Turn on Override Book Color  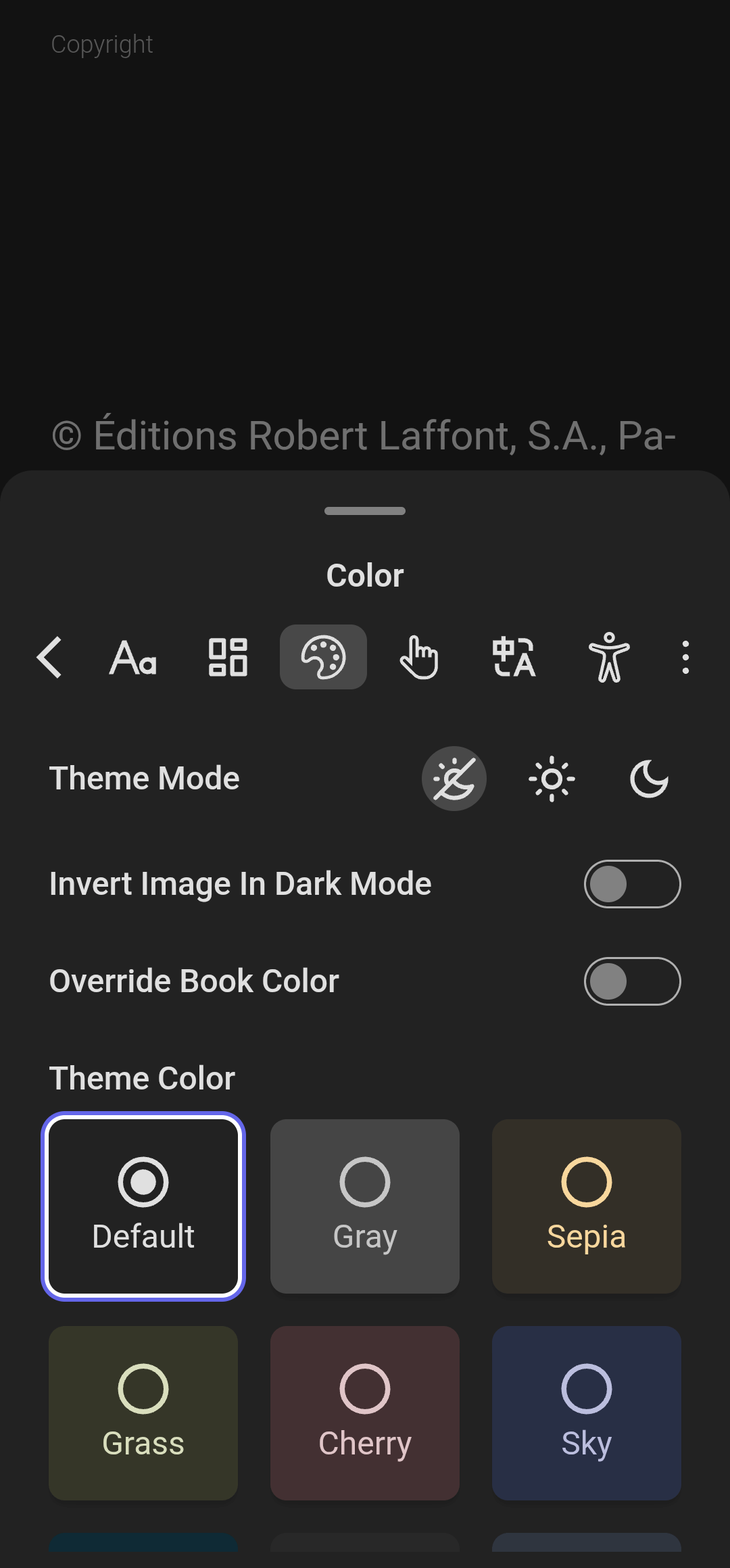(x=632, y=981)
